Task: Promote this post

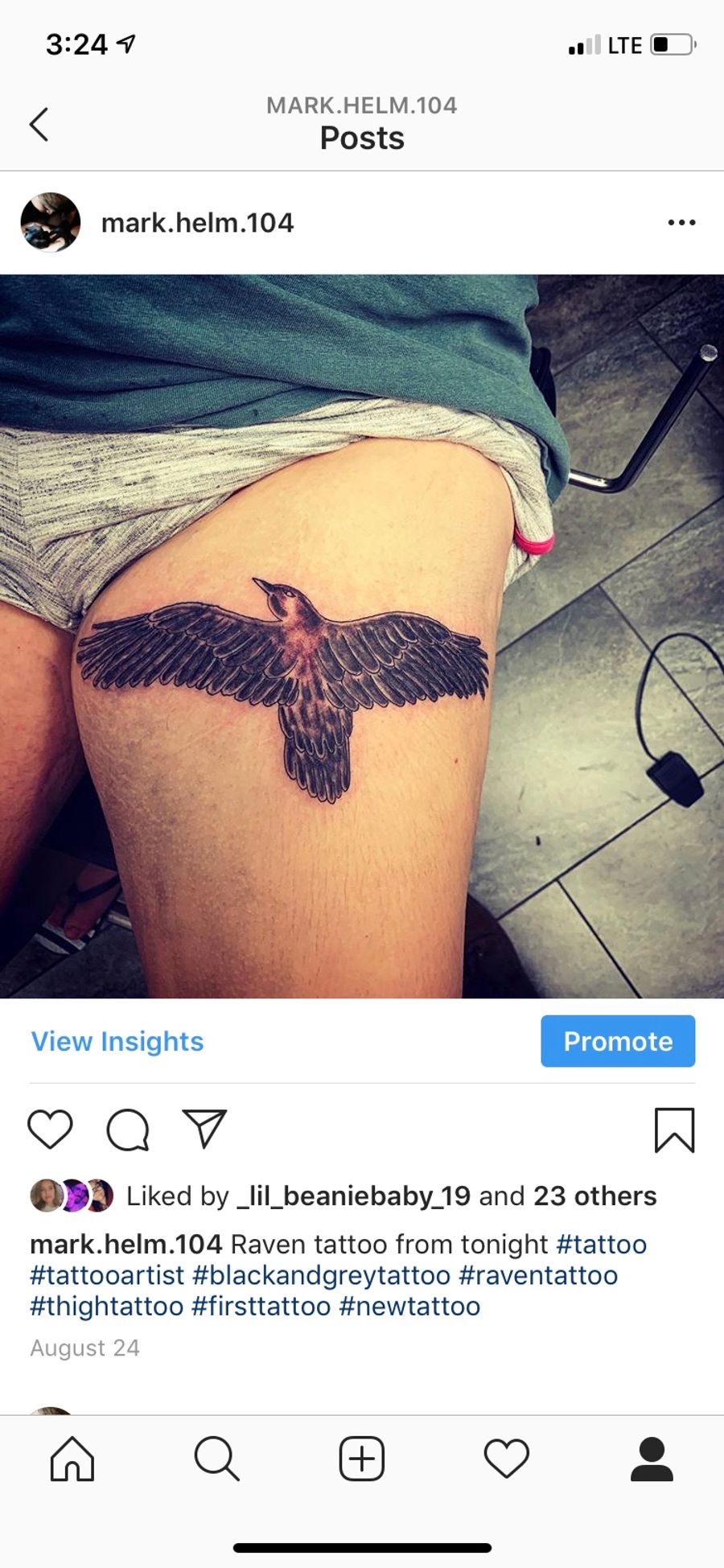Action: pos(618,1041)
